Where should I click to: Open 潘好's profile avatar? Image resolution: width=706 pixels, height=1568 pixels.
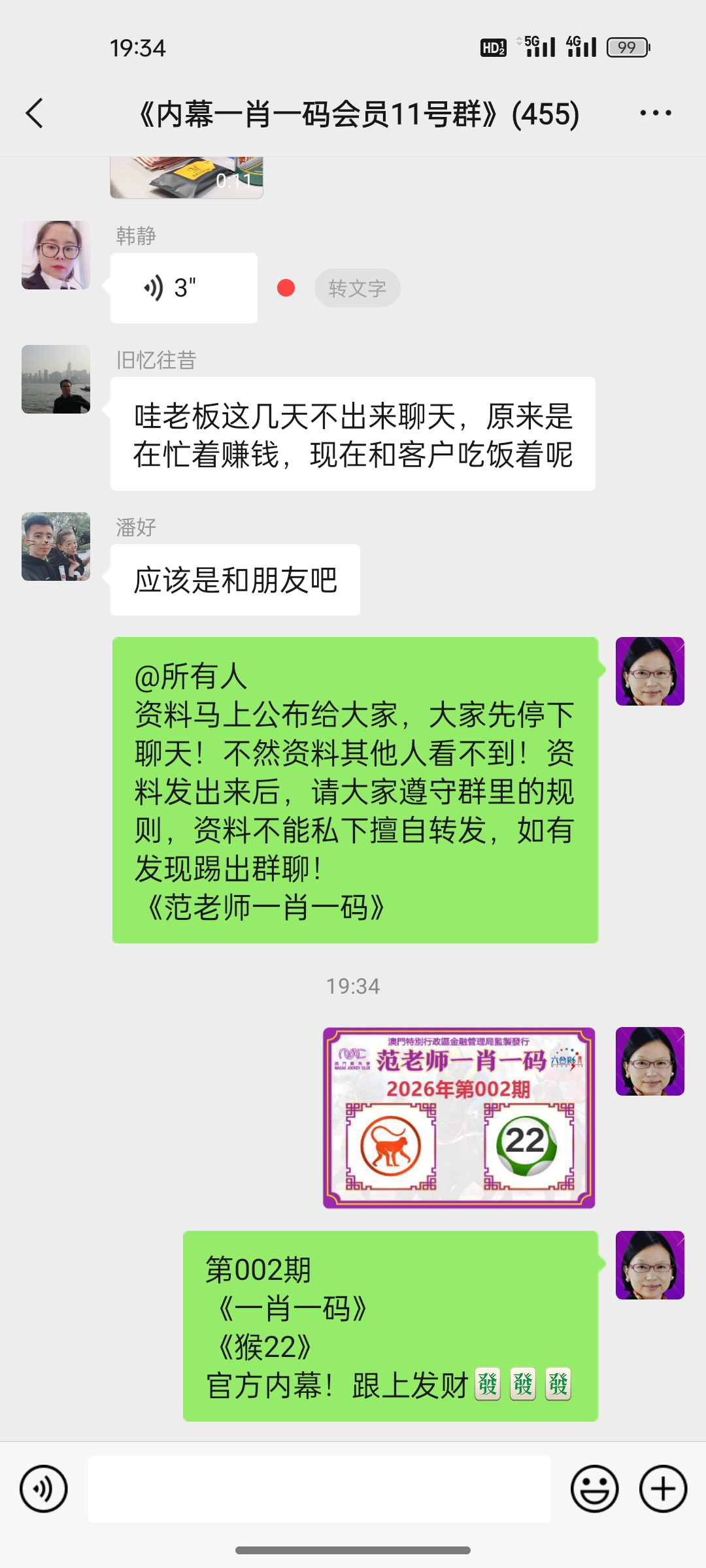56,547
